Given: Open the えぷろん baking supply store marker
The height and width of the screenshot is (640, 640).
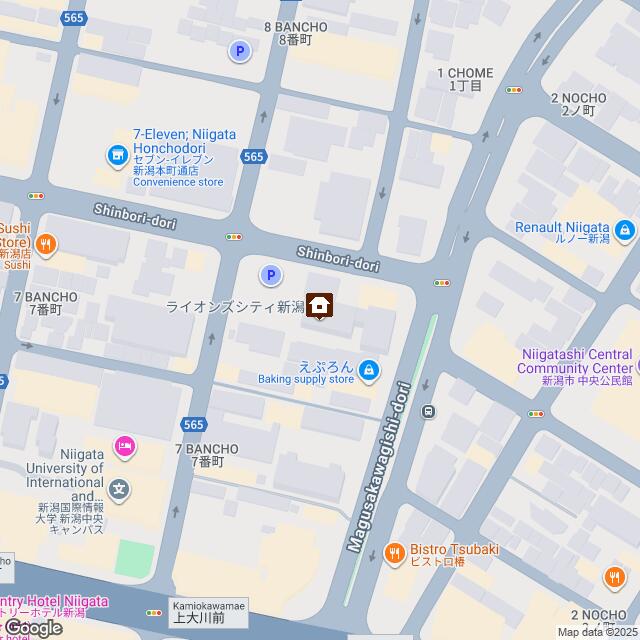Looking at the screenshot, I should pos(369,372).
